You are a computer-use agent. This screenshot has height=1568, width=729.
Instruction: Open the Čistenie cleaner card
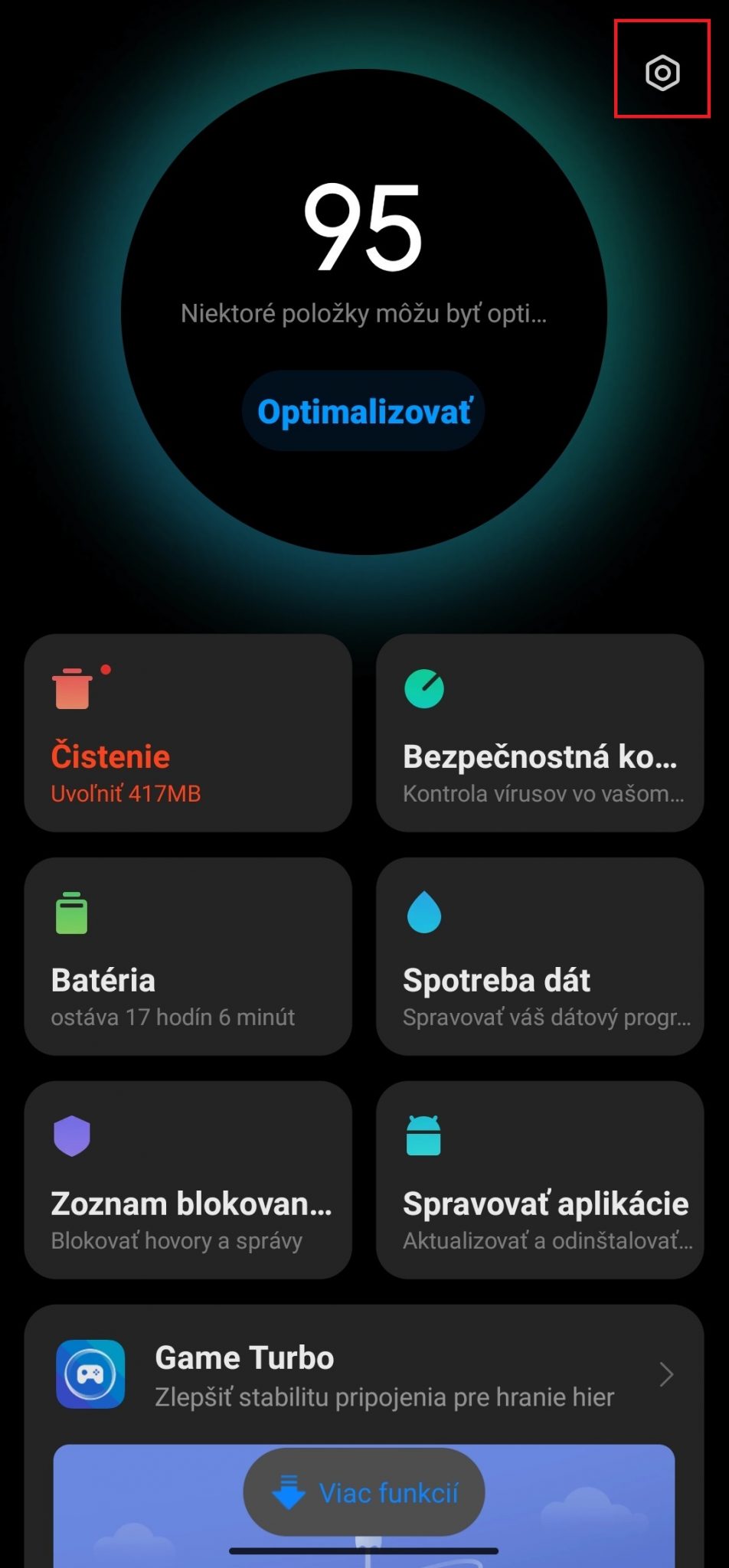[x=188, y=733]
